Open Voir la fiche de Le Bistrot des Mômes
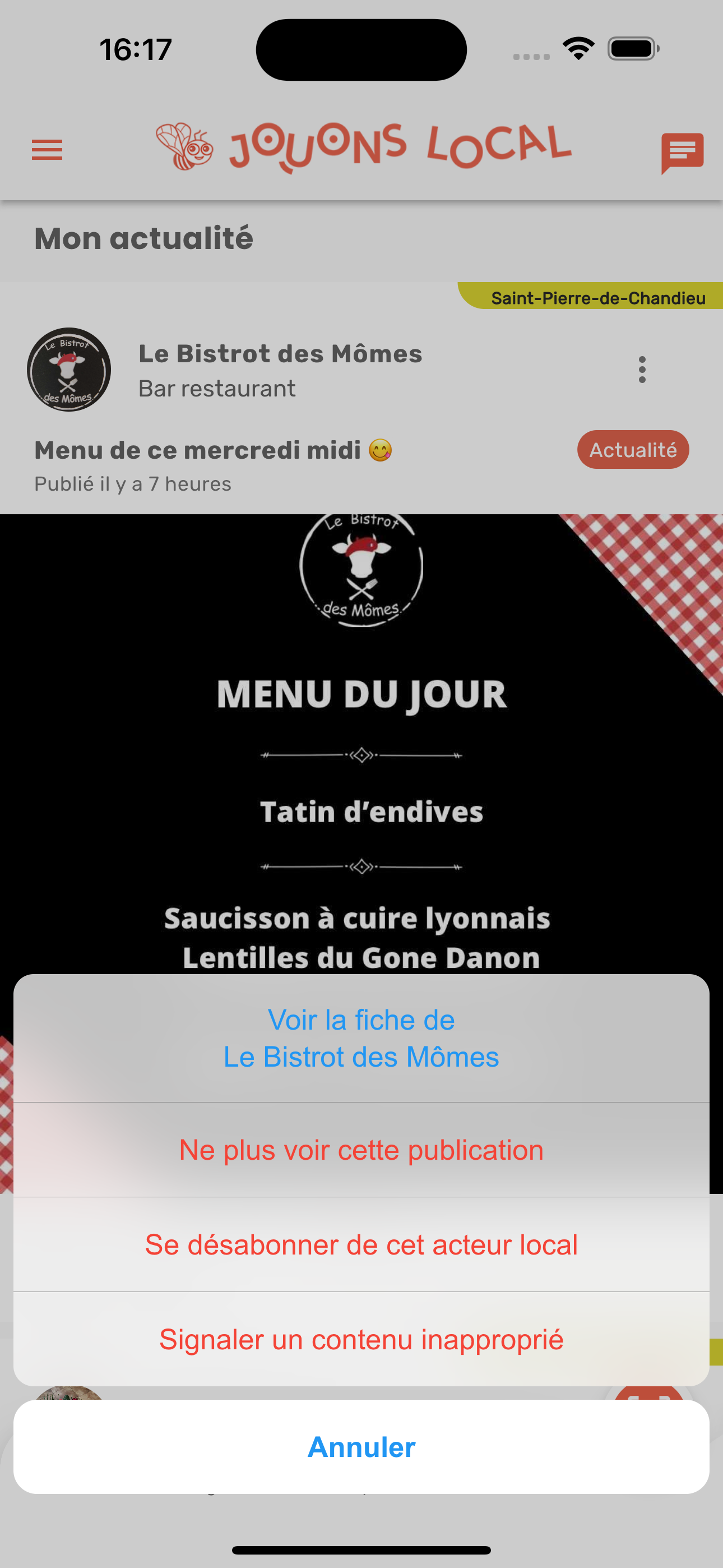Image resolution: width=723 pixels, height=1568 pixels. tap(361, 1038)
